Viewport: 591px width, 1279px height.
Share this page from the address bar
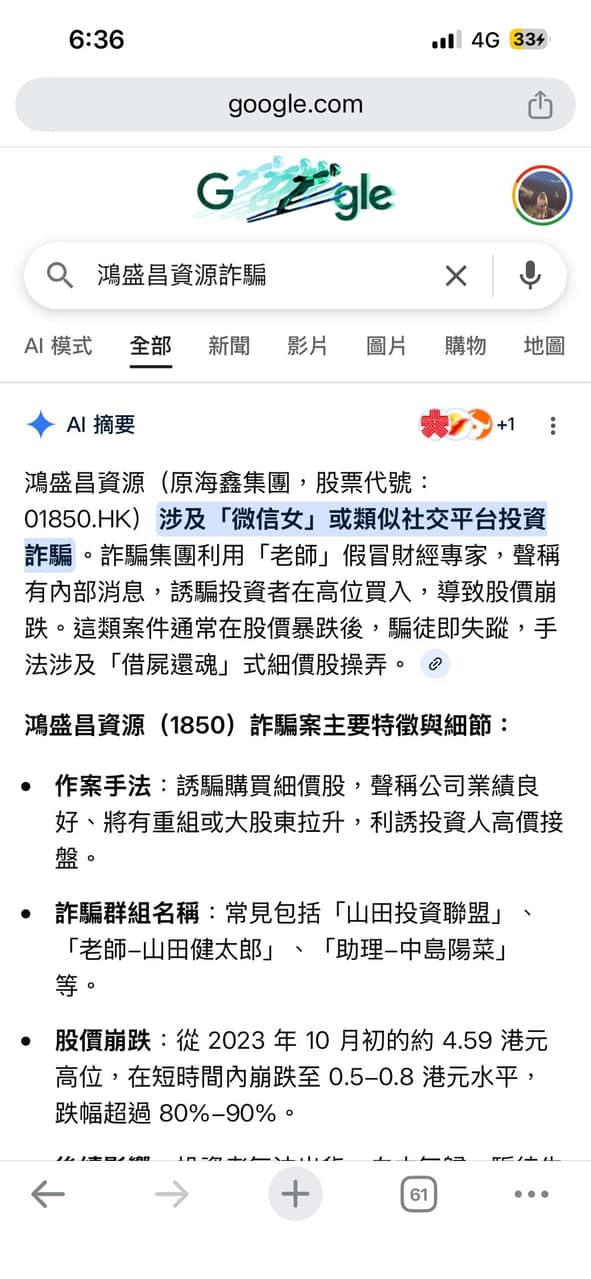tap(540, 104)
